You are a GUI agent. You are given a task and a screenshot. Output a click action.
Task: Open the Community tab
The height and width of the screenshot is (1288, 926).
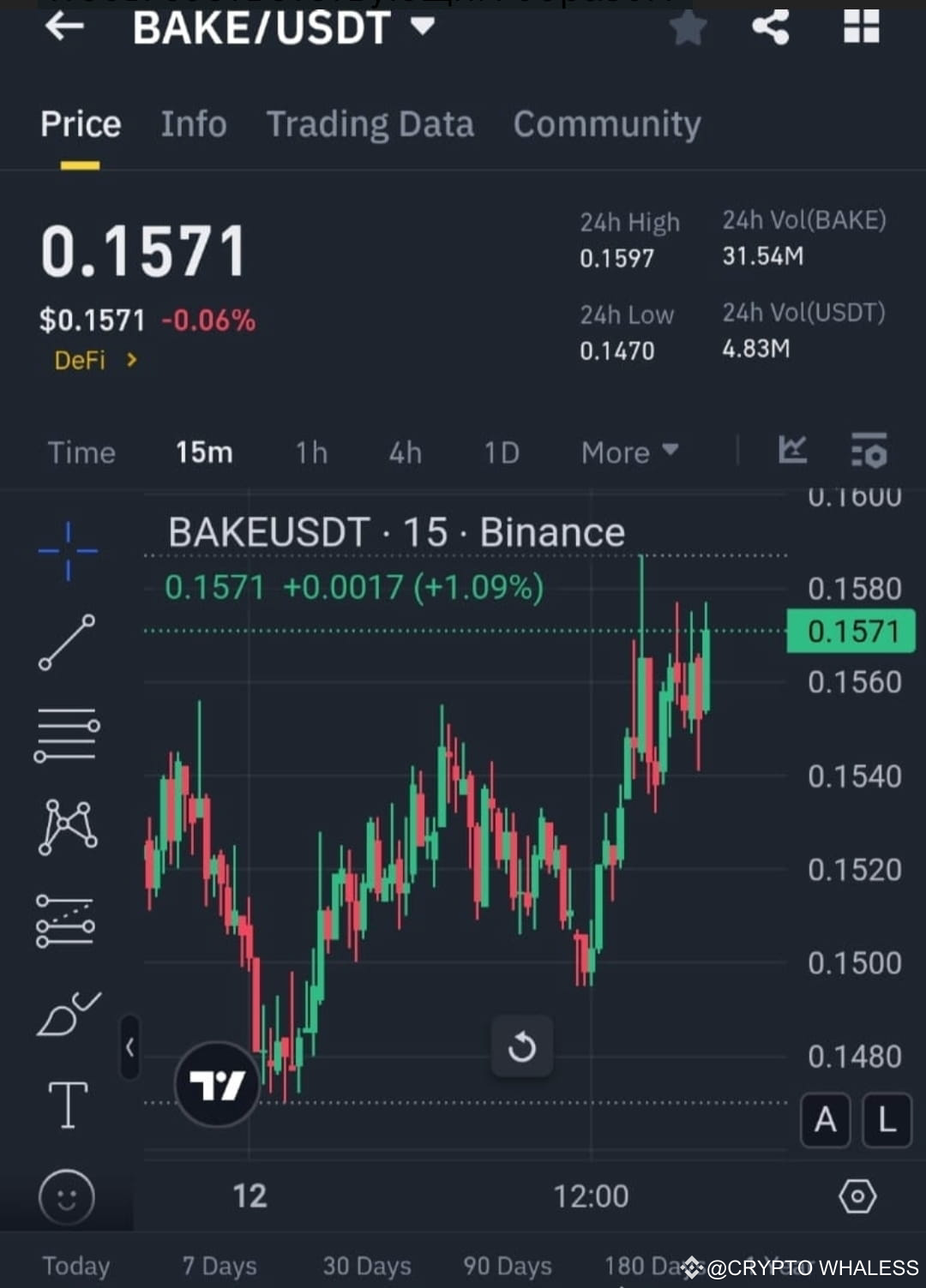(606, 123)
